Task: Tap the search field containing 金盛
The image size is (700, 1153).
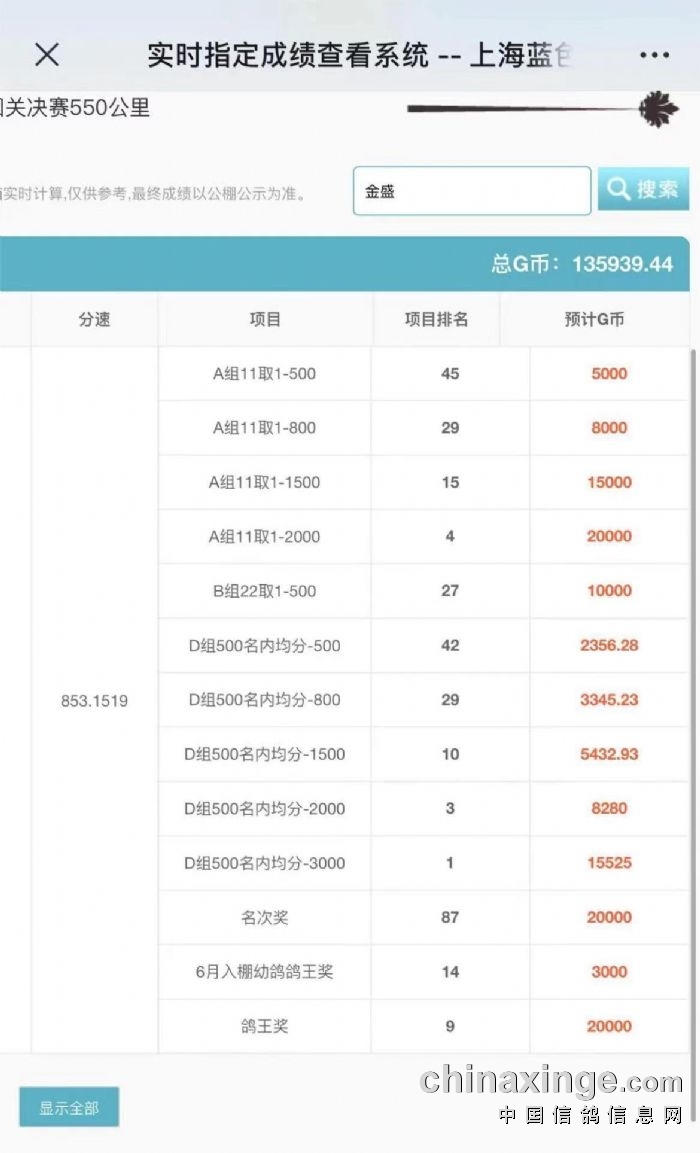Action: pos(471,190)
